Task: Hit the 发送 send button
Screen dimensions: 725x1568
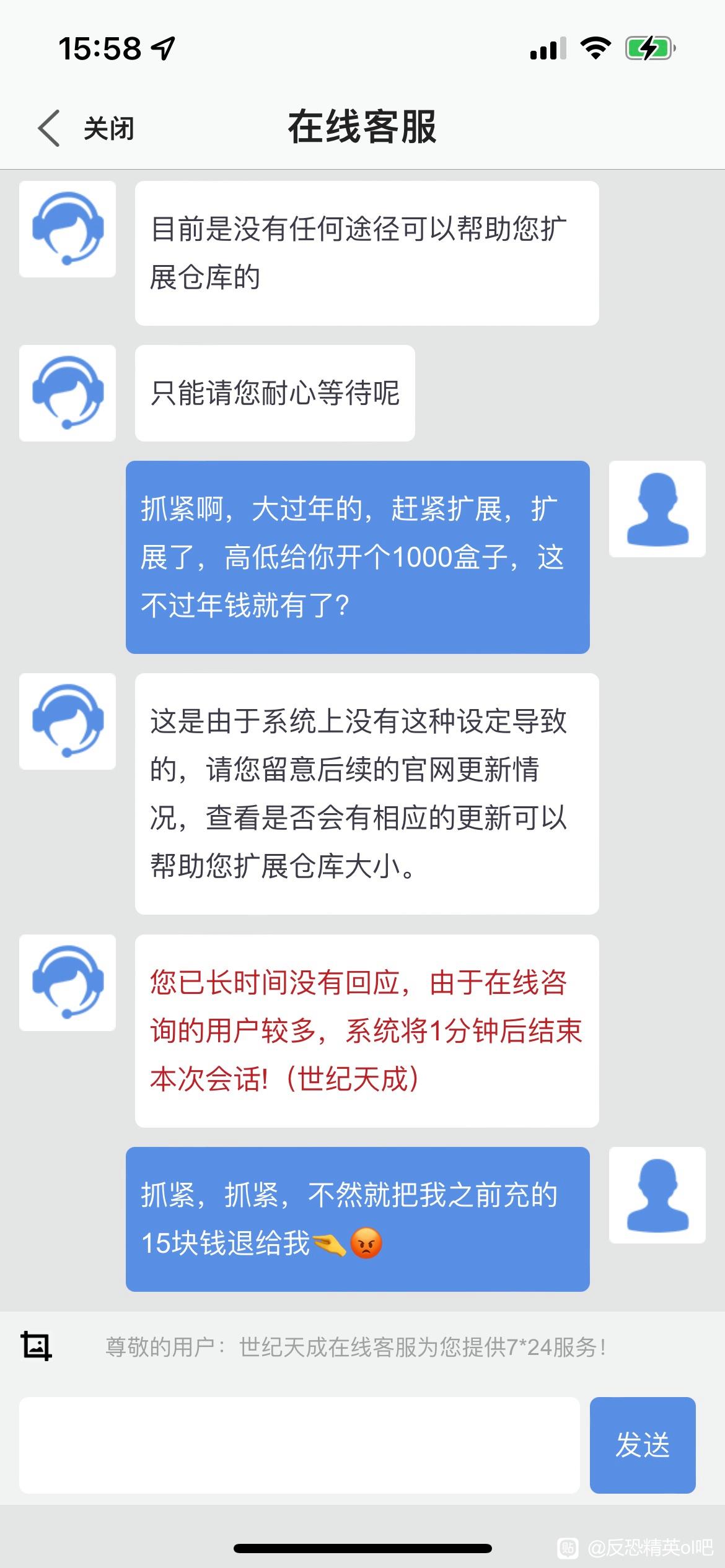Action: coord(643,1445)
